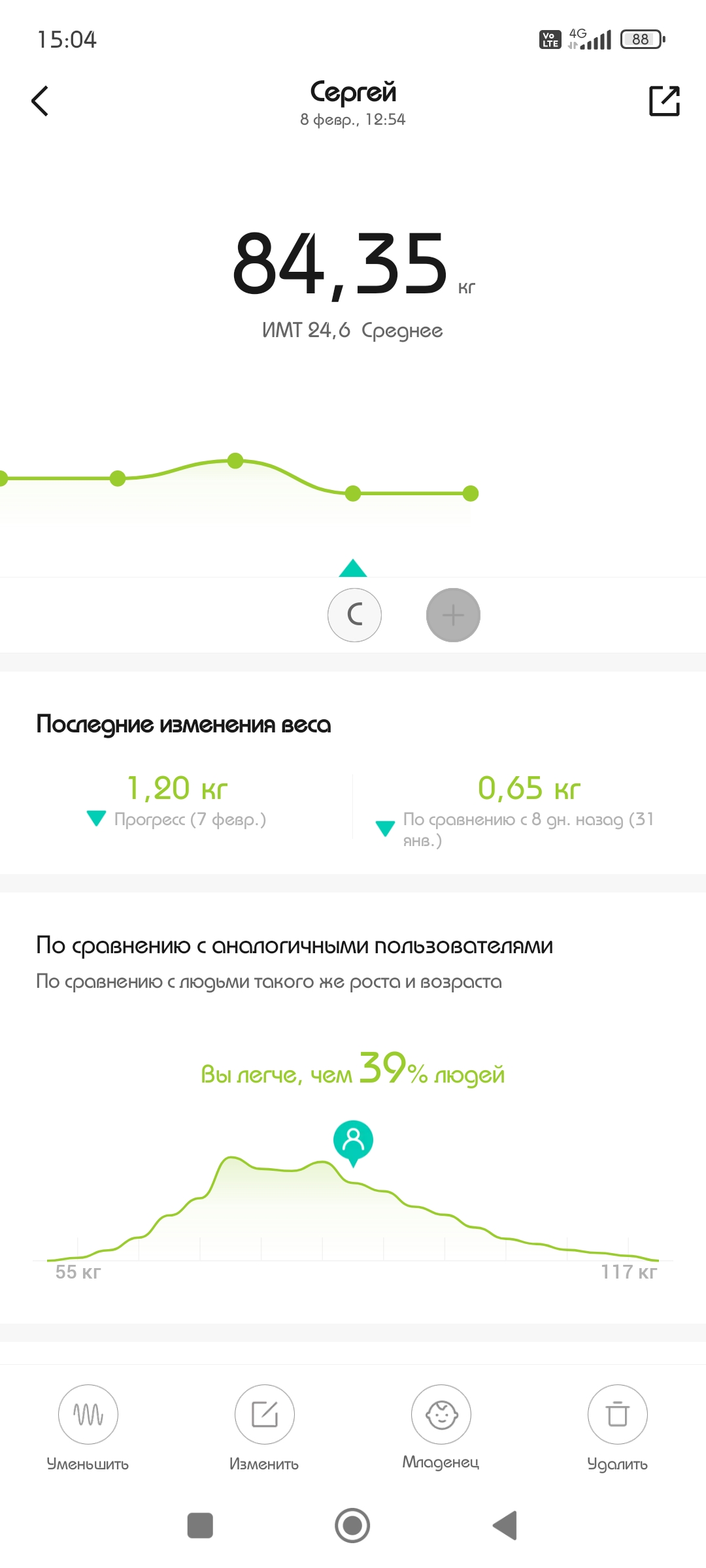Image resolution: width=706 pixels, height=1568 pixels.
Task: Open the Уменьшить option
Action: (x=88, y=1414)
